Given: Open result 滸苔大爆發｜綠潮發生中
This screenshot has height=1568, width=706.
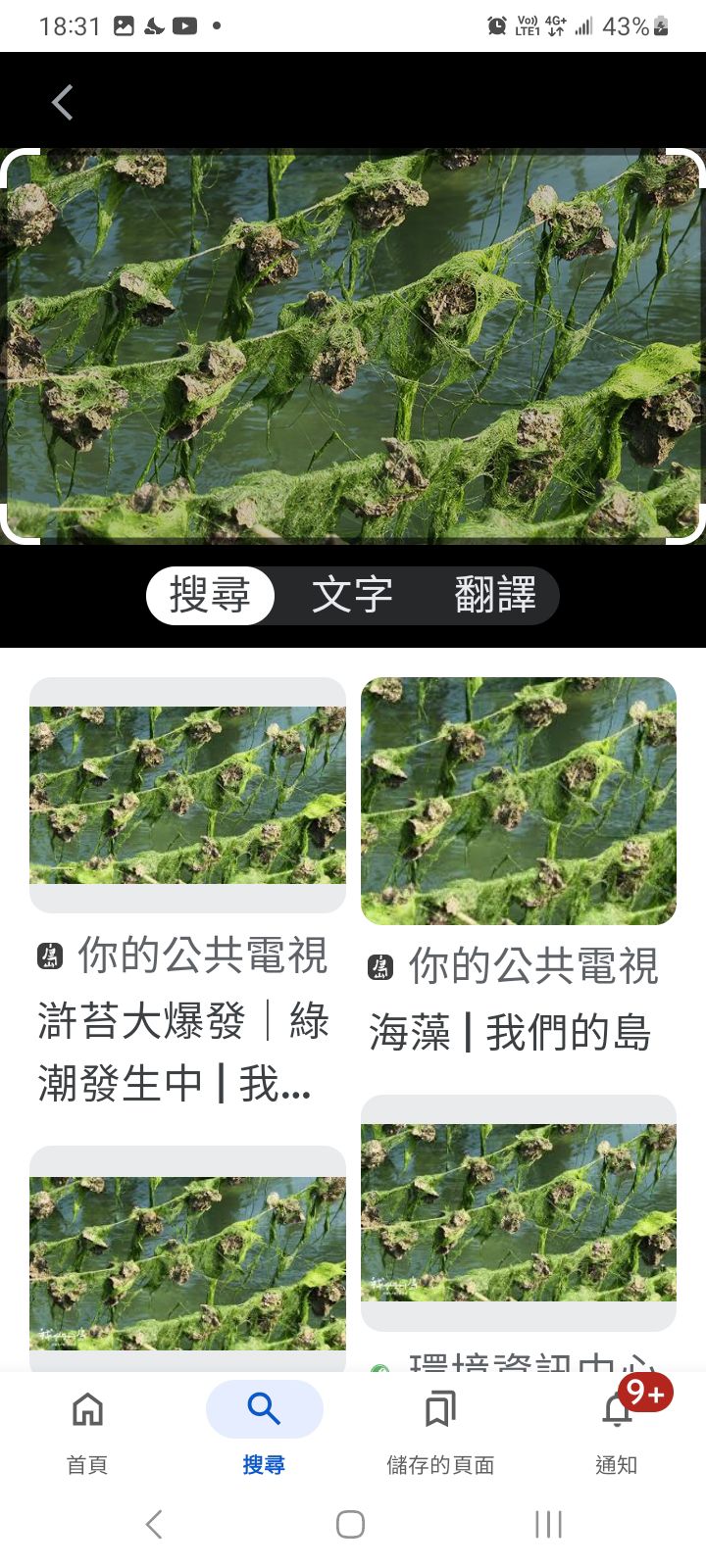Looking at the screenshot, I should click(186, 1019).
